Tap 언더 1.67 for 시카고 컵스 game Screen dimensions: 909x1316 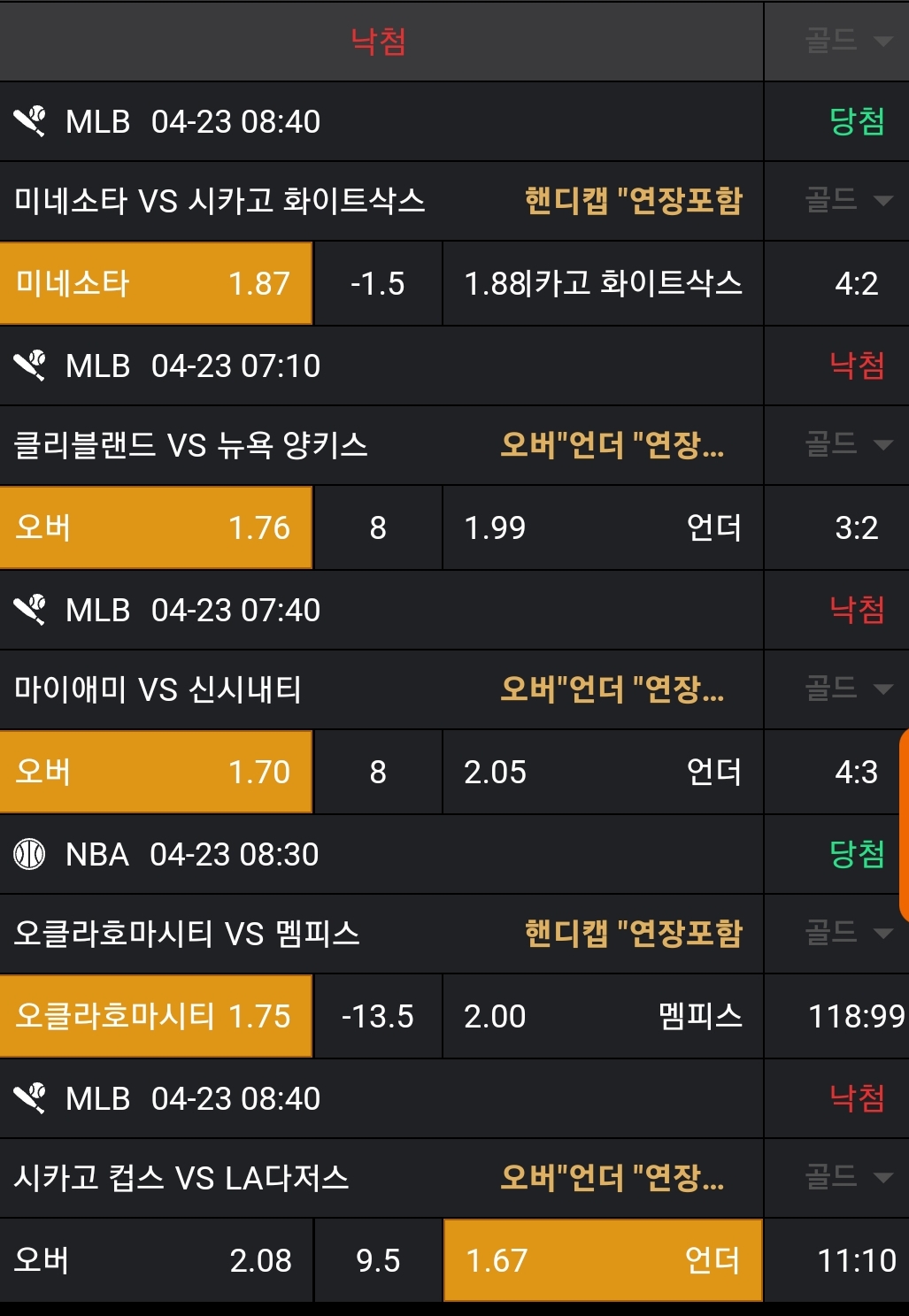pyautogui.click(x=602, y=1260)
